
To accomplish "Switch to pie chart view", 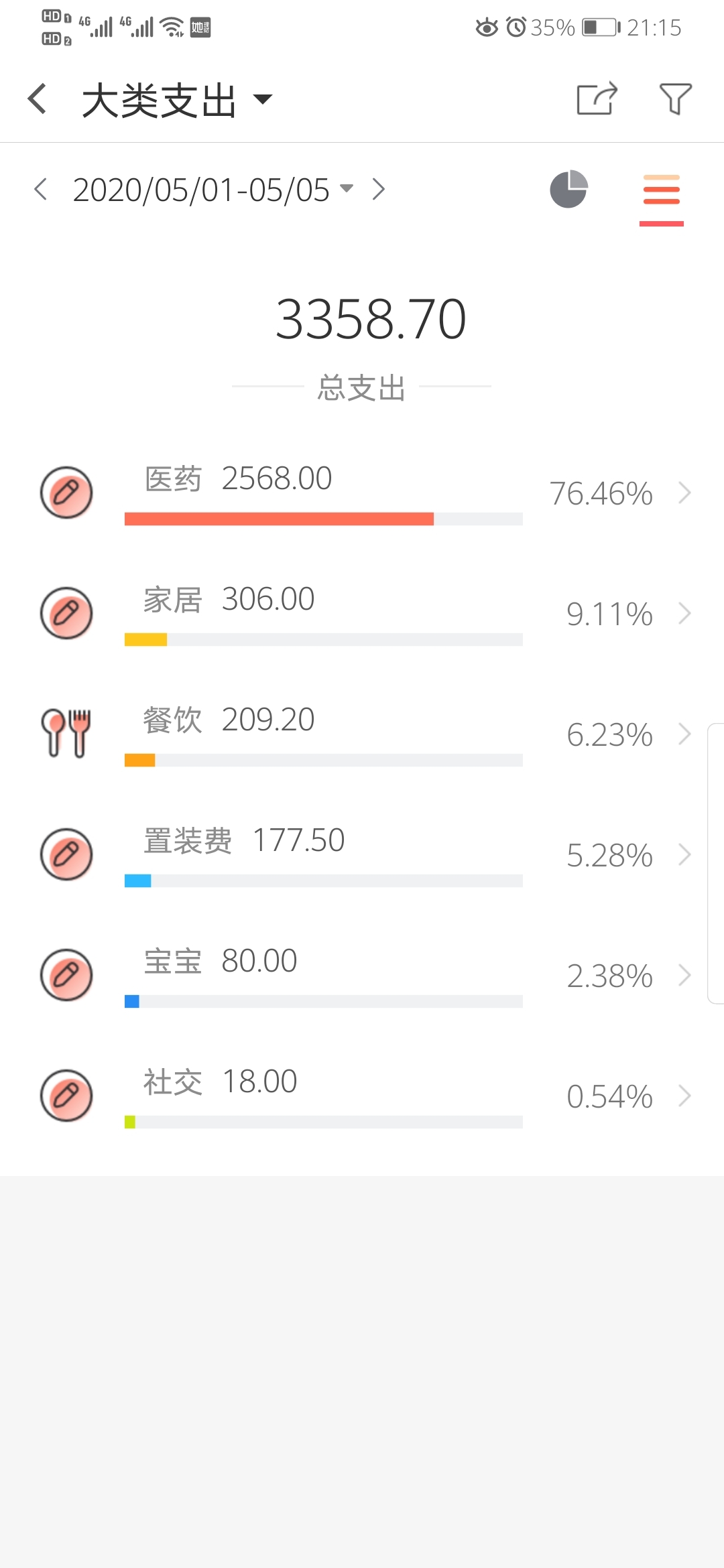I will tap(568, 190).
